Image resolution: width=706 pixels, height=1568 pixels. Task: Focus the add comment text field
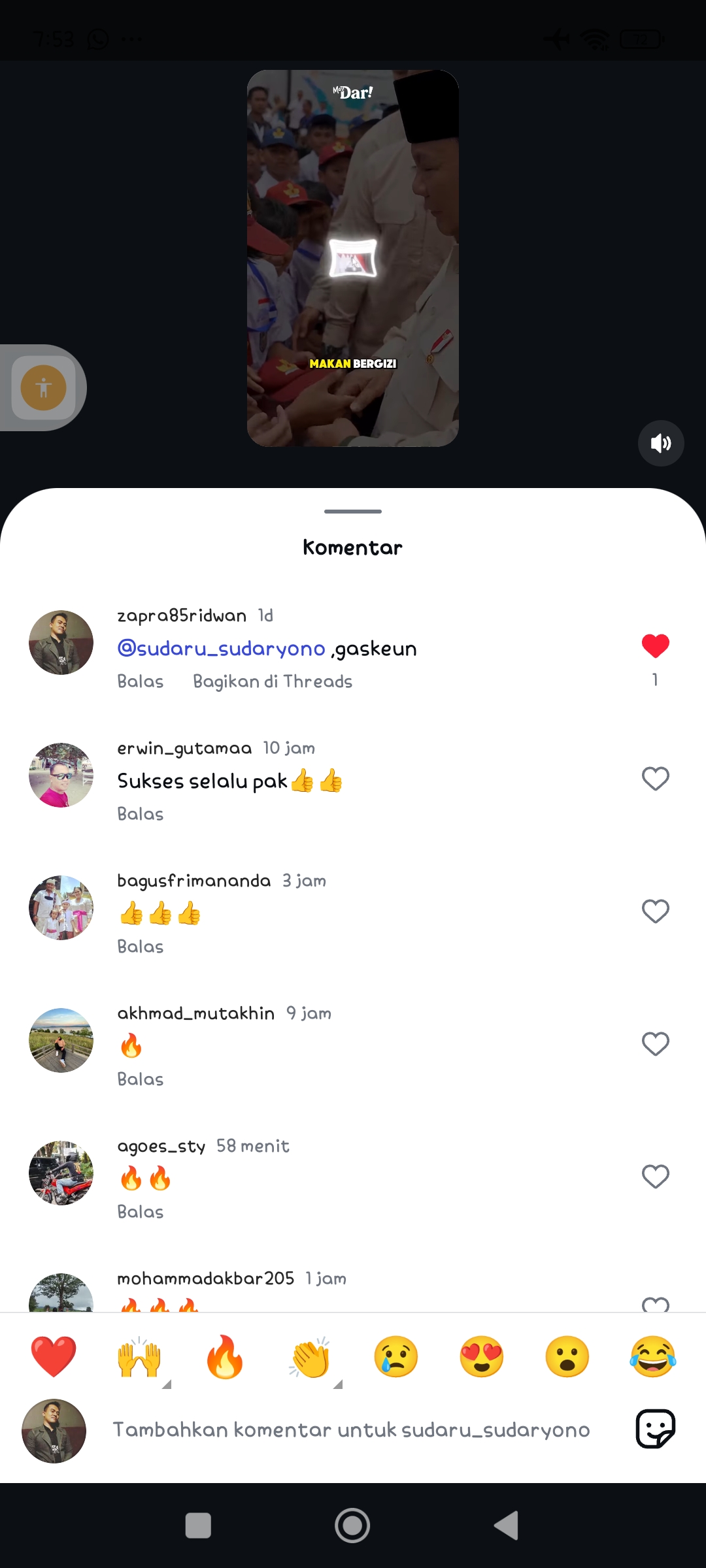pos(352,1429)
